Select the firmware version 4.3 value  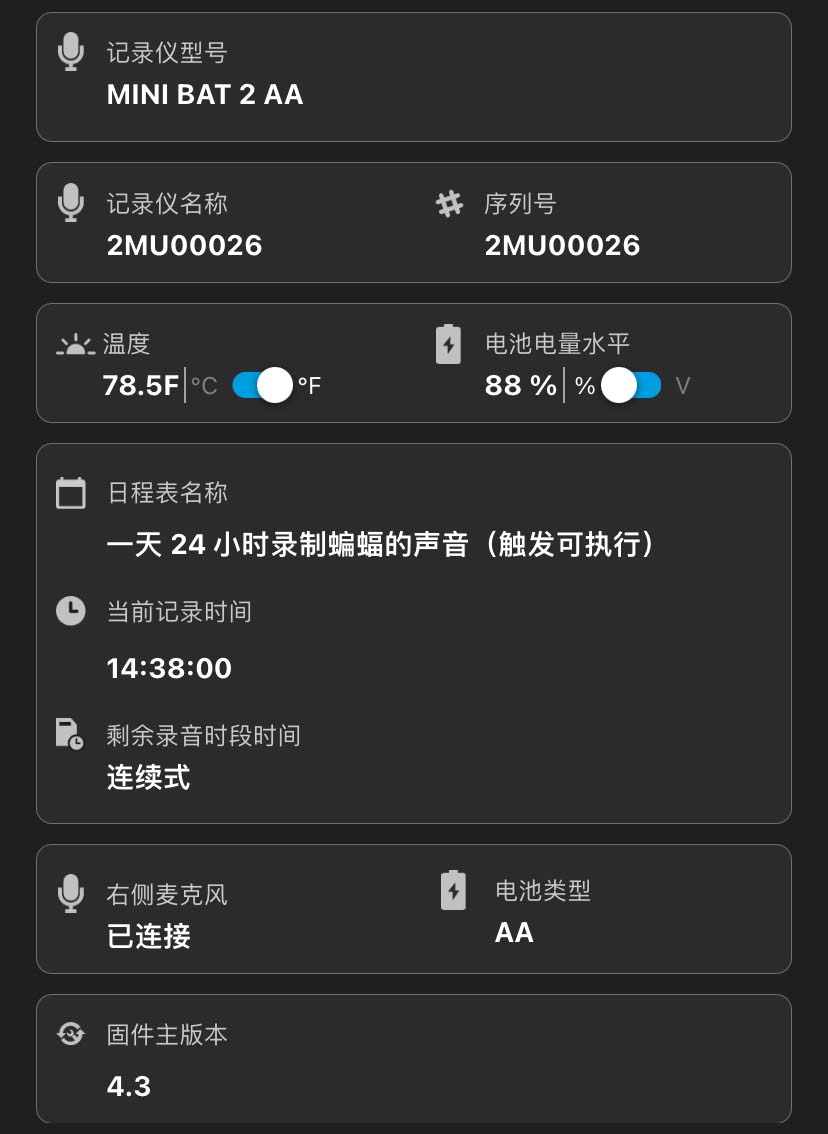[127, 1086]
